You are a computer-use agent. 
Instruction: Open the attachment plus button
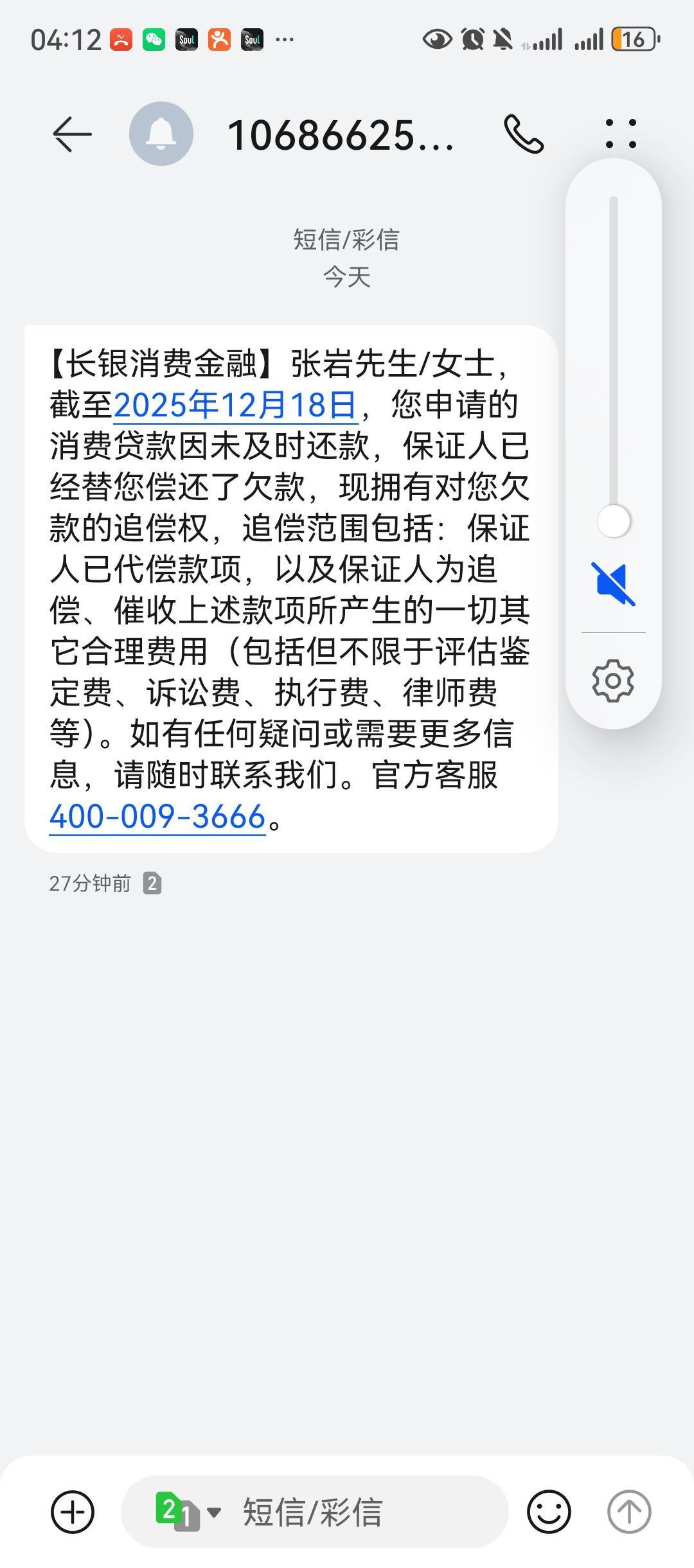[73, 1512]
